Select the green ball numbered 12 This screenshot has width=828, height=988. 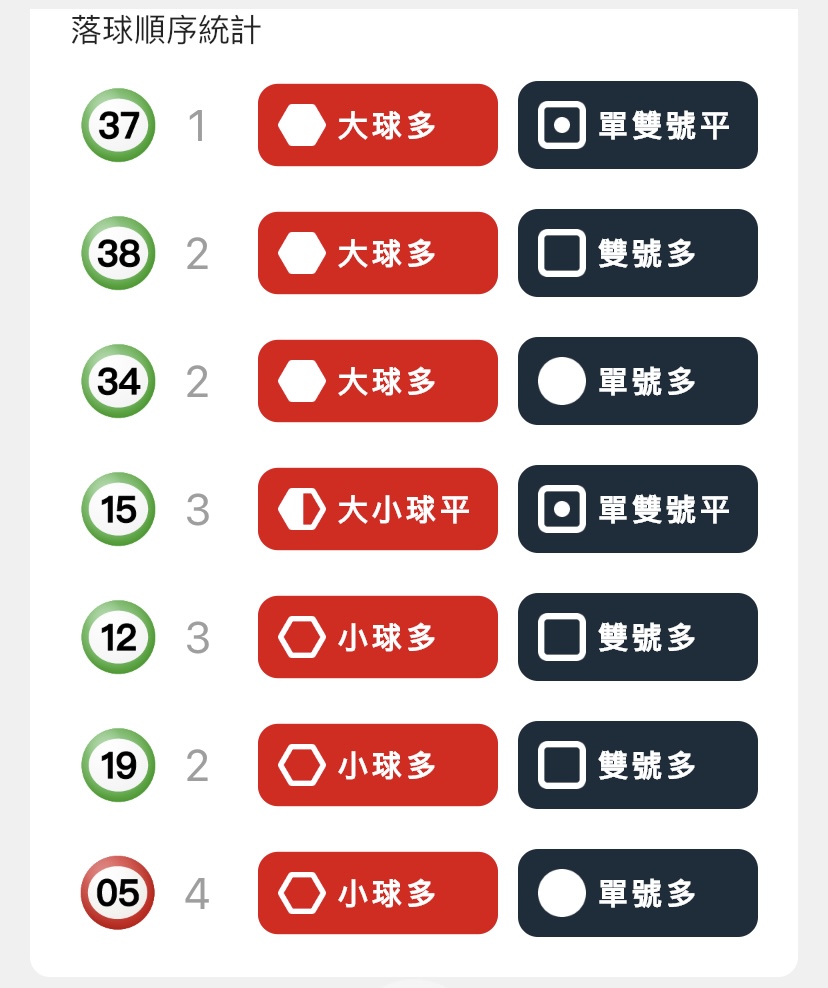tap(117, 637)
